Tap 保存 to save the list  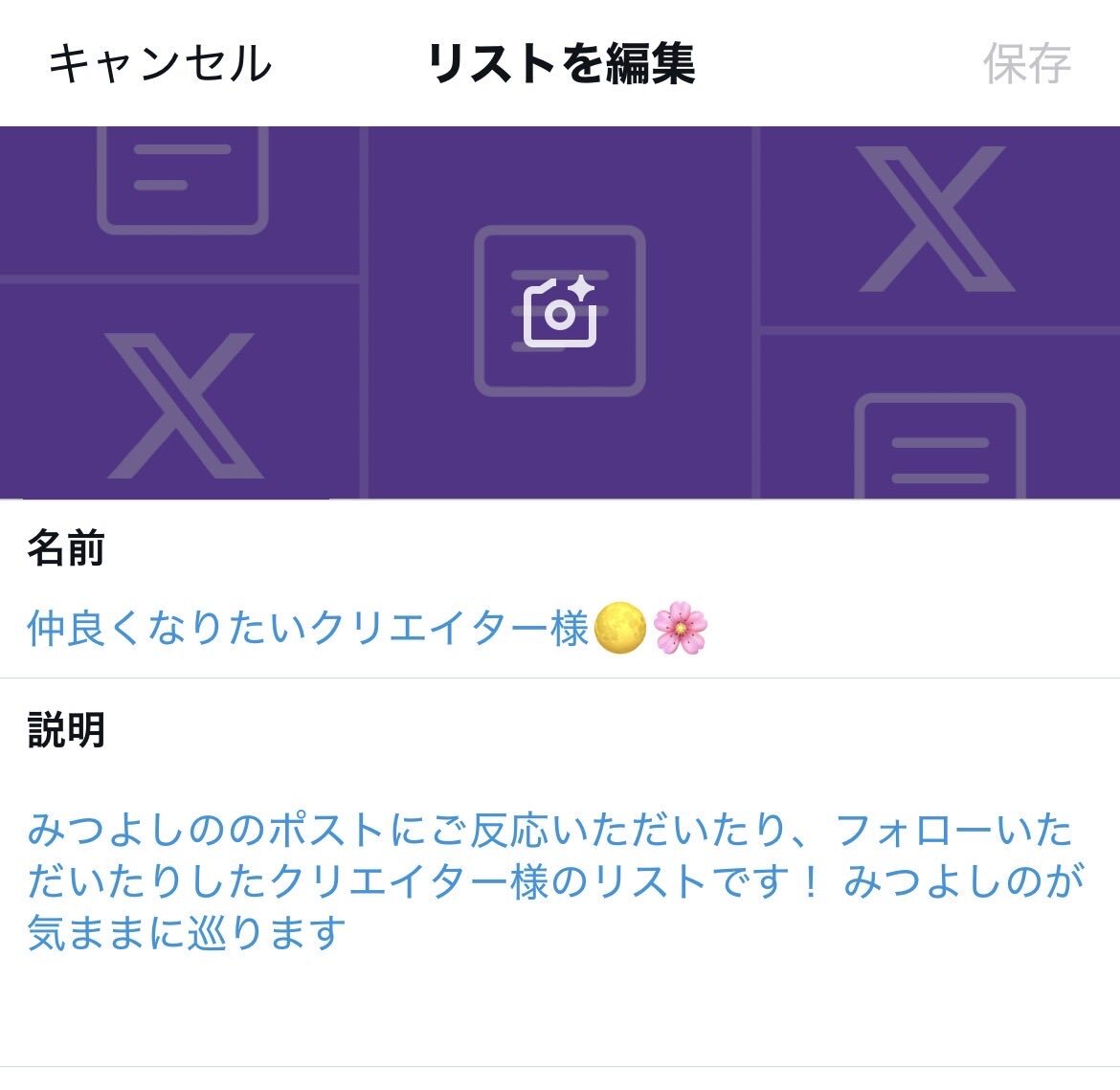click(x=1027, y=63)
